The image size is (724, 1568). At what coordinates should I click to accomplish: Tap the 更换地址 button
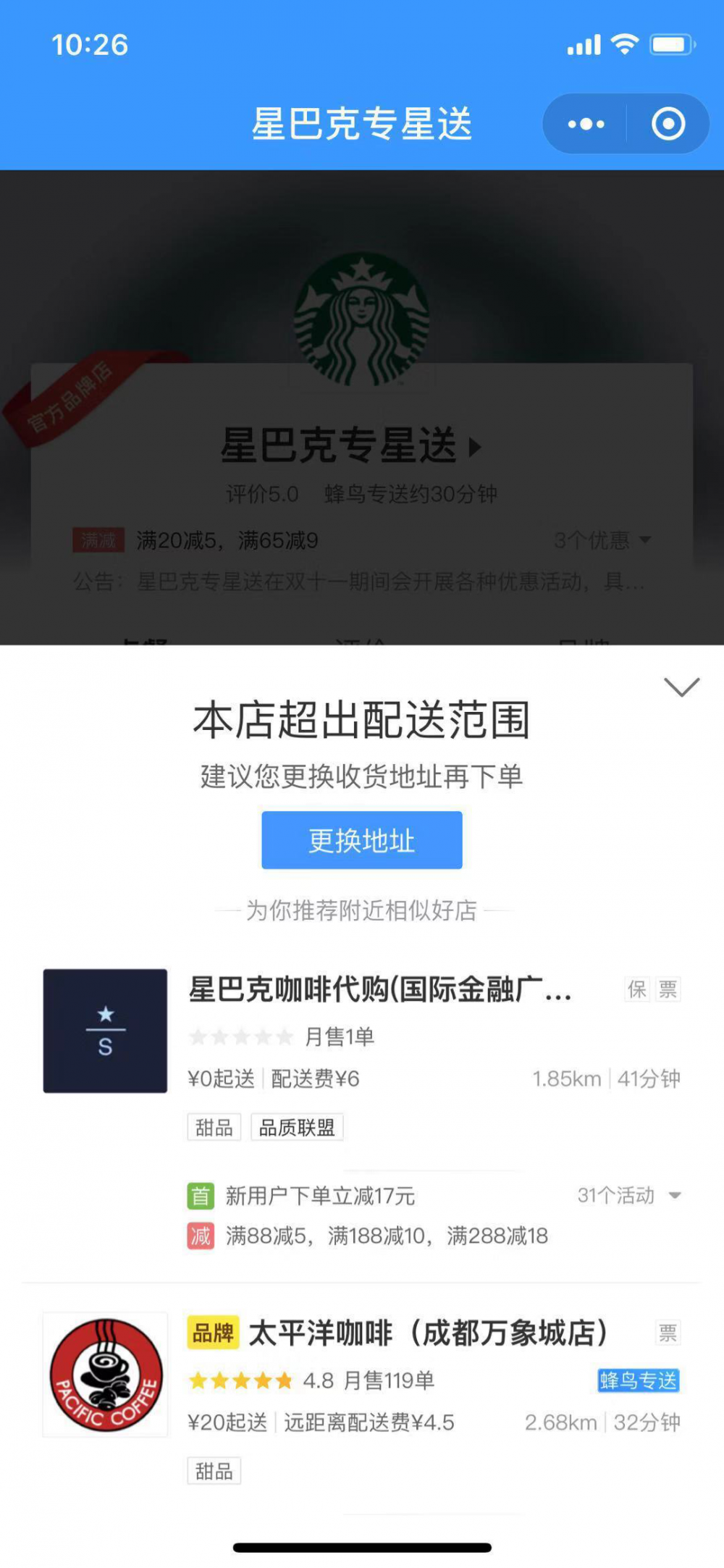(362, 840)
